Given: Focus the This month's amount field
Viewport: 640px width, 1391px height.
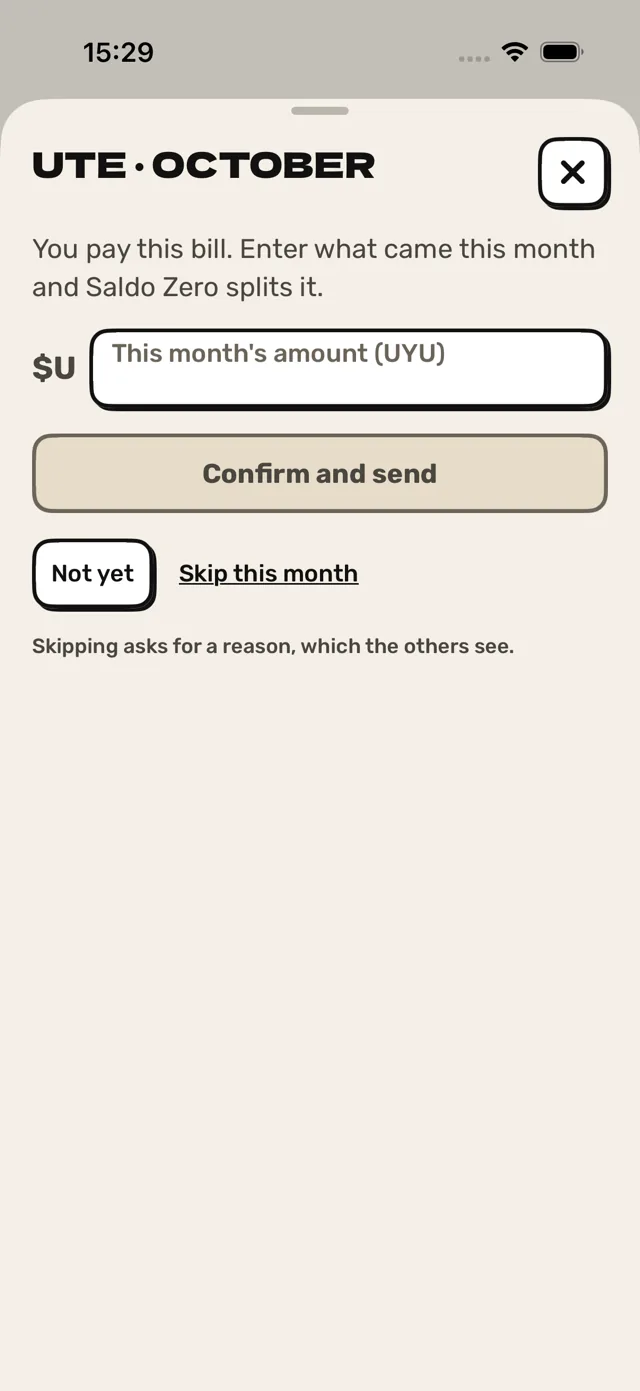Looking at the screenshot, I should pos(349,369).
